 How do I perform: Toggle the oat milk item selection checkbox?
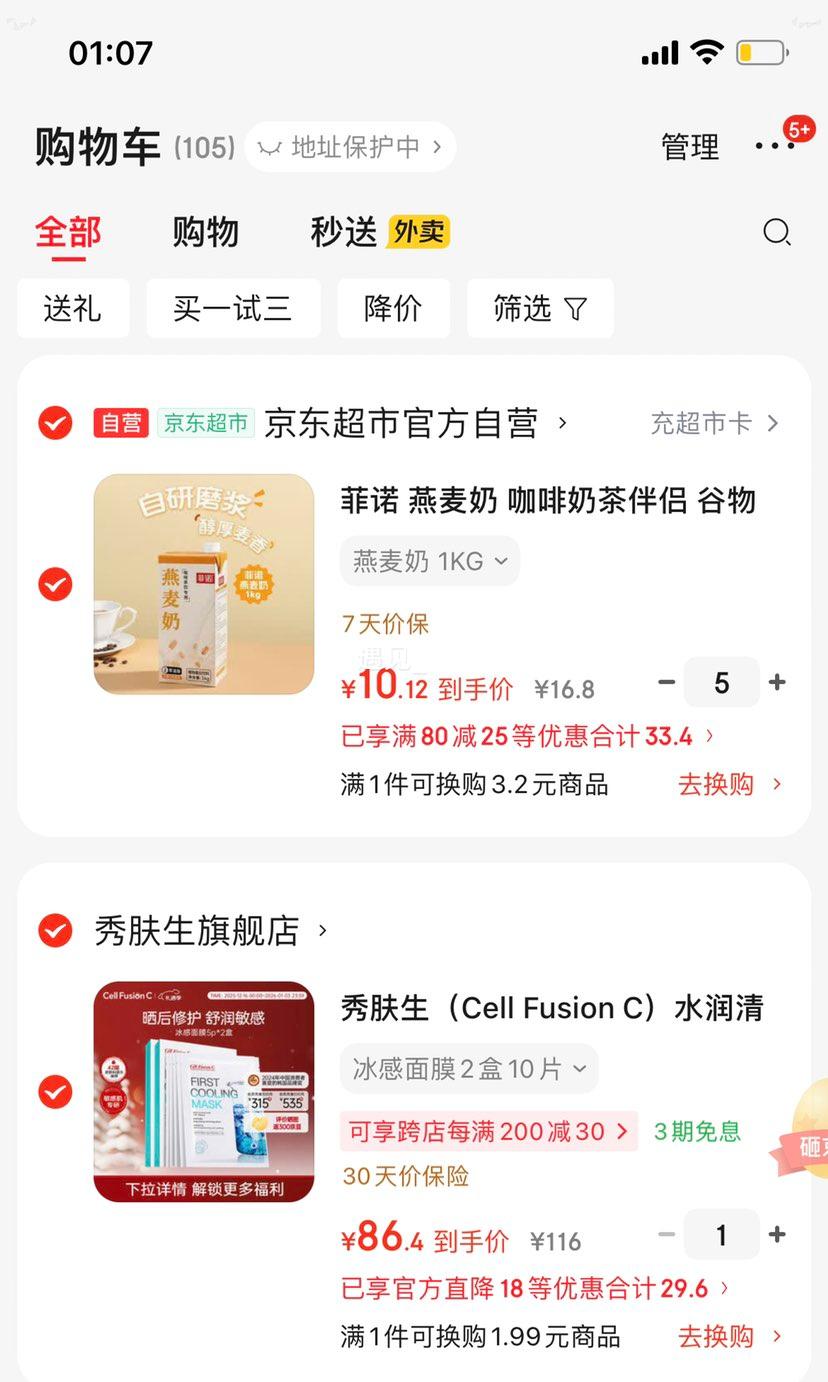(55, 584)
